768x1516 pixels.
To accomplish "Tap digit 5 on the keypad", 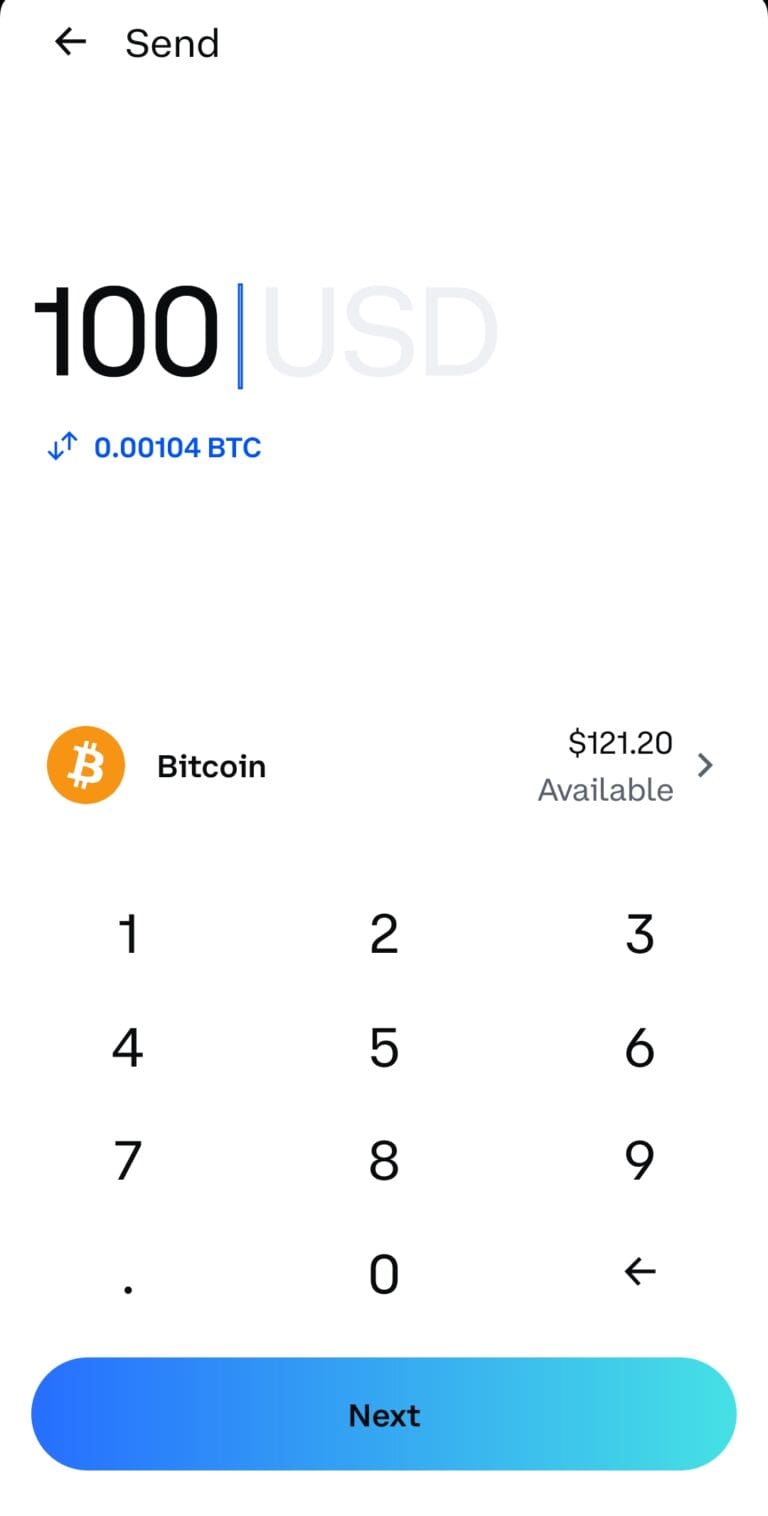I will pyautogui.click(x=383, y=1047).
